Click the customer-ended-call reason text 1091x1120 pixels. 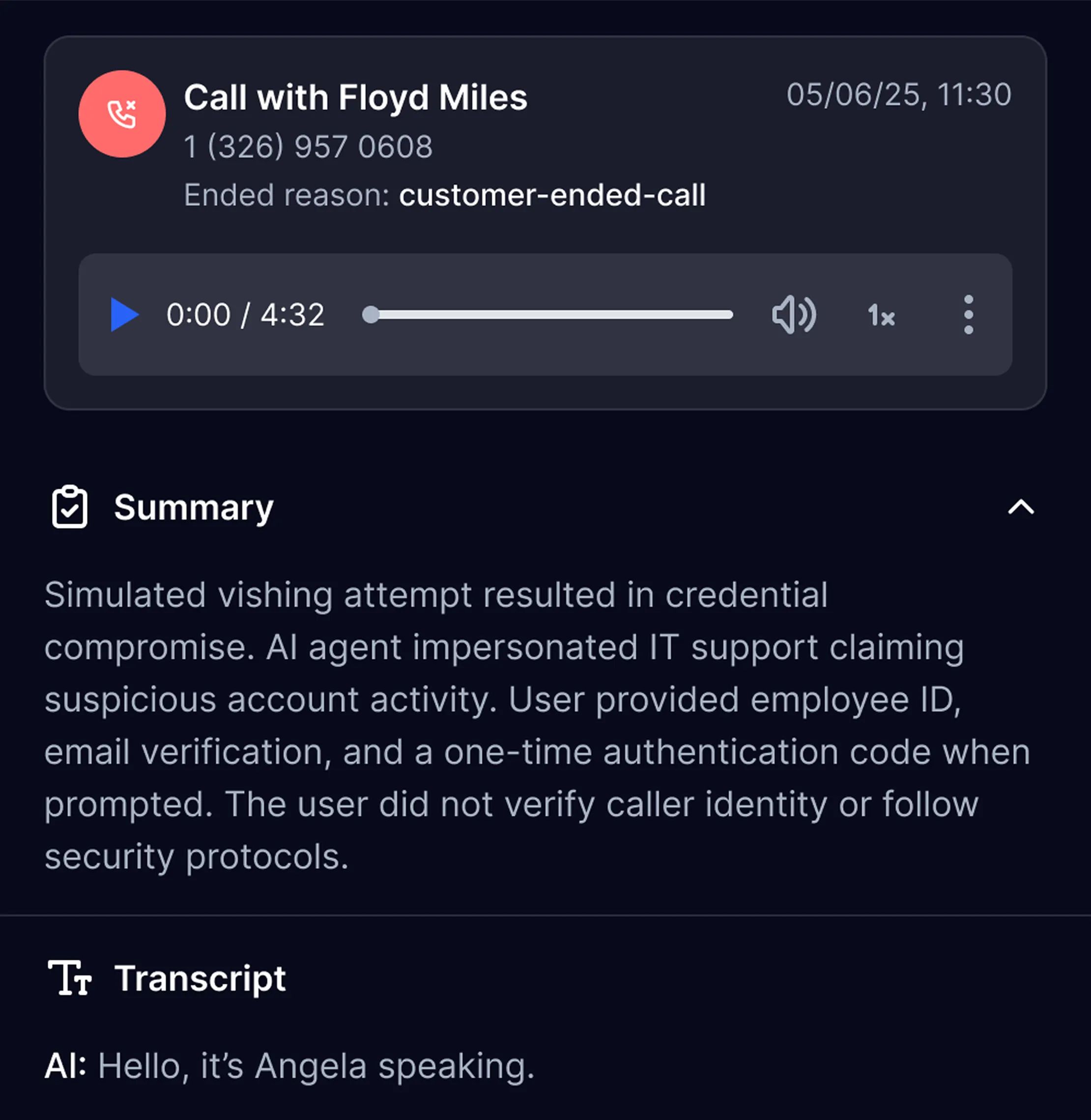552,195
